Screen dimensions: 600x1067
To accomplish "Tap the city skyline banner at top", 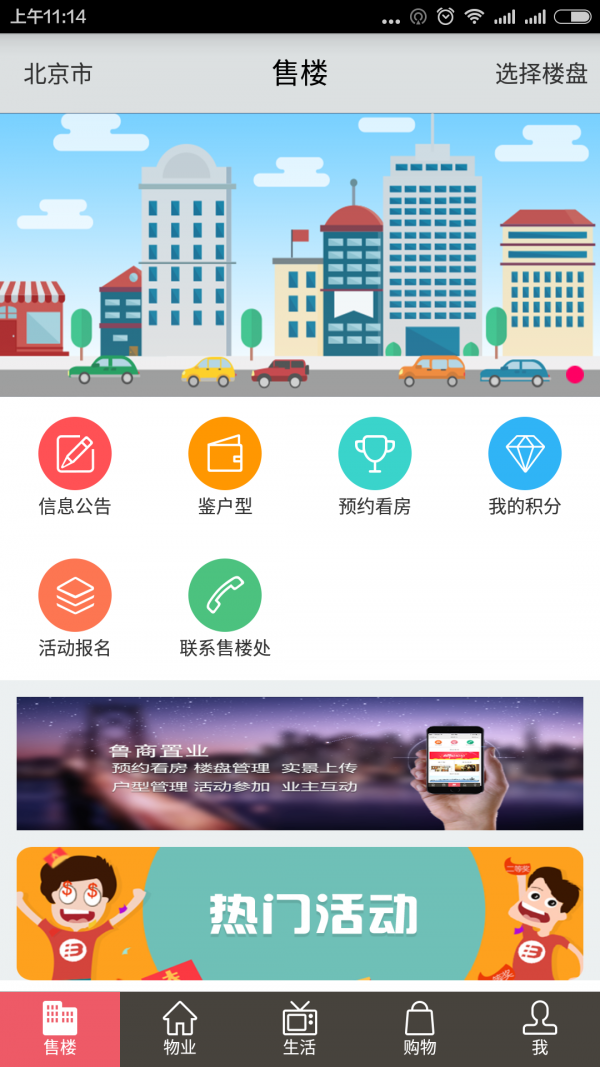I will coord(300,255).
